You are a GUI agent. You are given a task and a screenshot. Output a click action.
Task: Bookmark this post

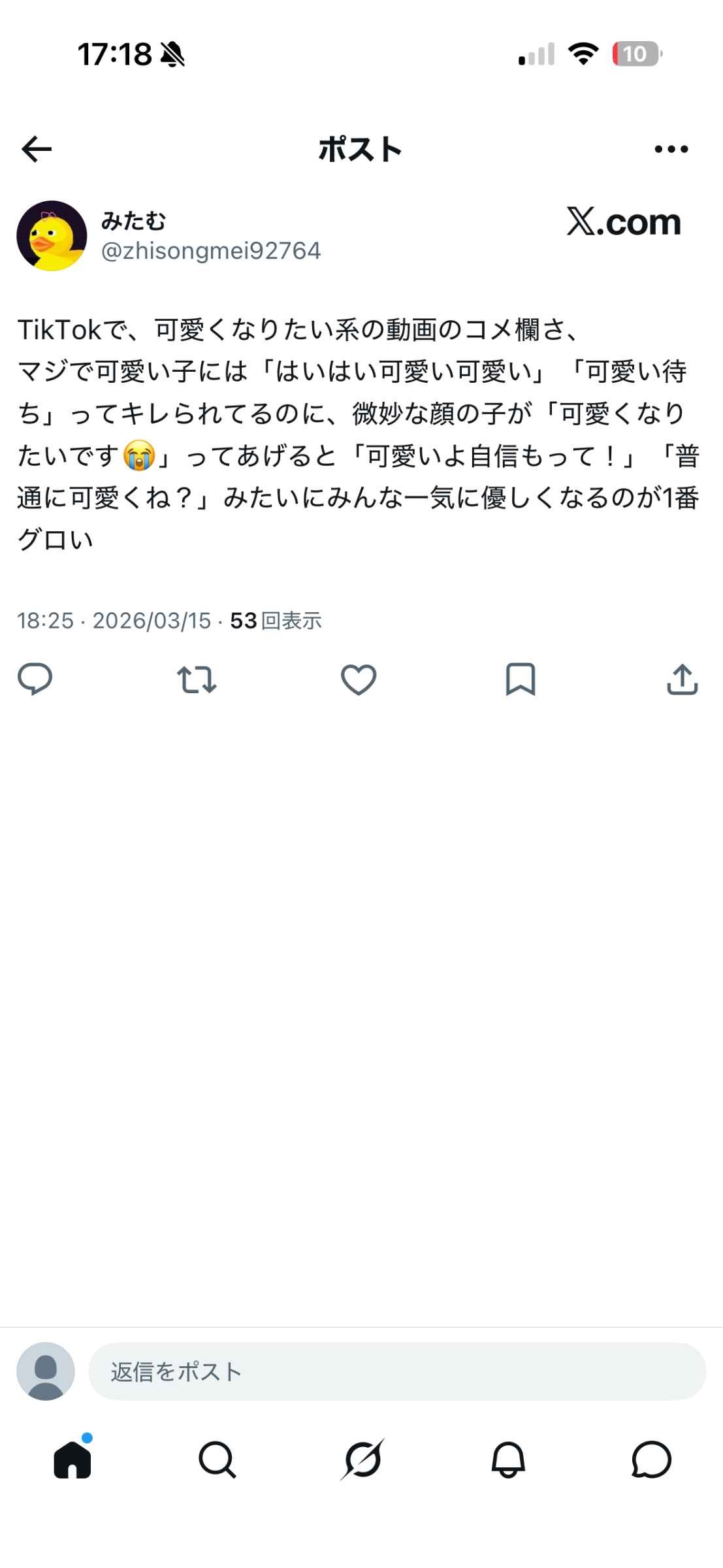(521, 679)
